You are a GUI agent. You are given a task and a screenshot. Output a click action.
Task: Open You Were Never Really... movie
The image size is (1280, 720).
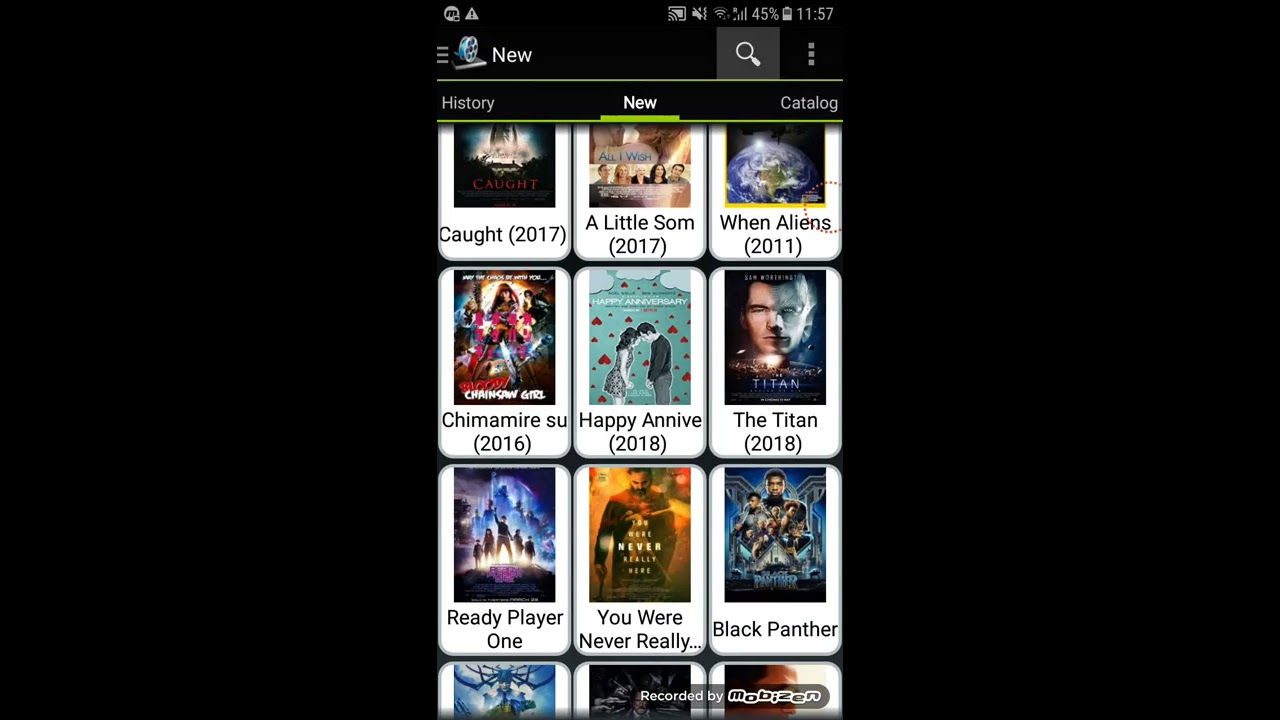[640, 558]
